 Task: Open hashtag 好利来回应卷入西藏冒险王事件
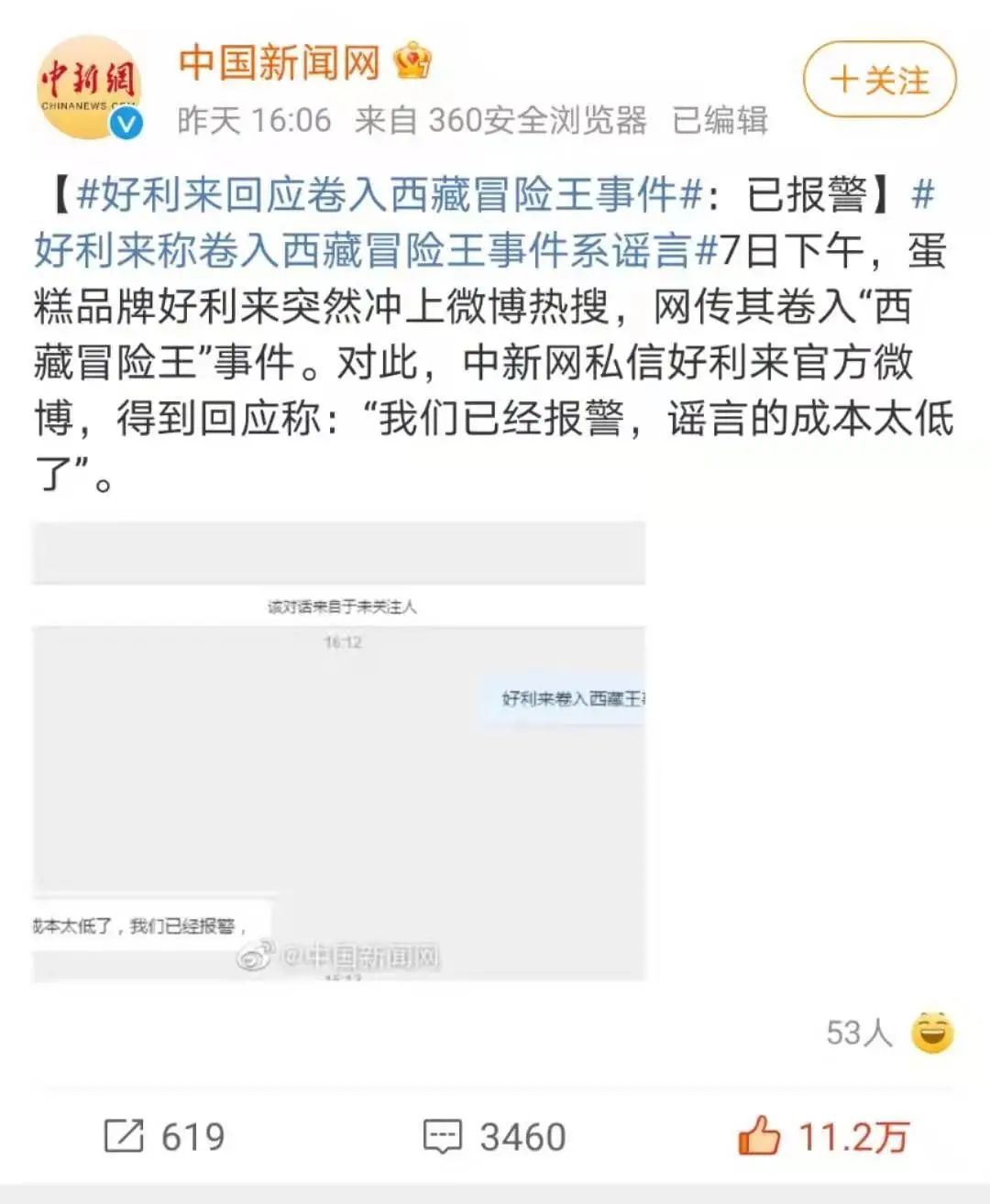pos(390,195)
